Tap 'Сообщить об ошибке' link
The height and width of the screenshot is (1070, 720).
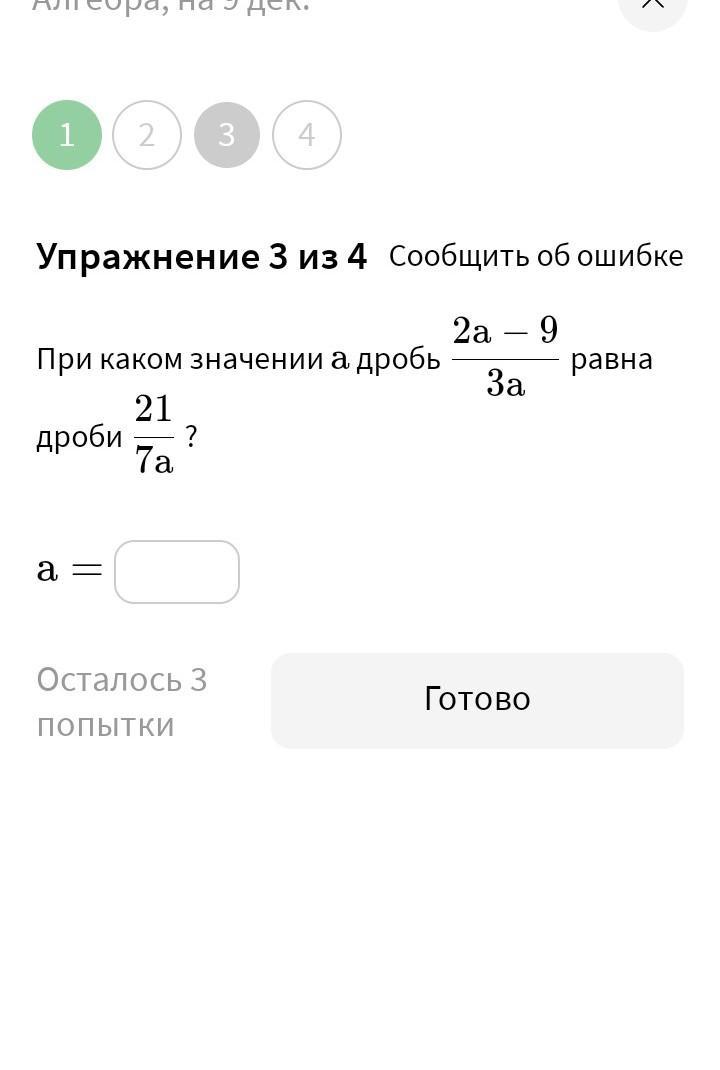coord(536,256)
